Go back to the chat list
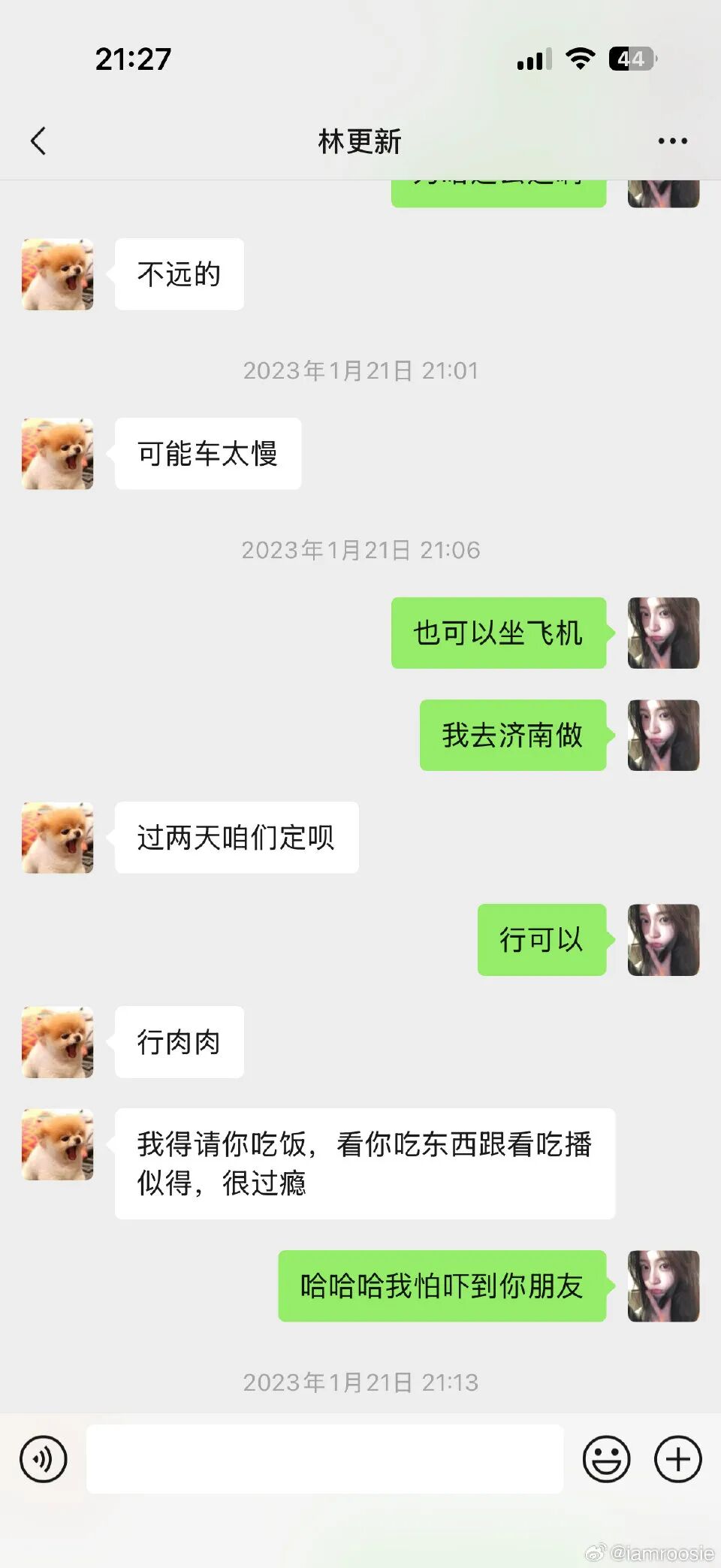This screenshot has height=1568, width=721. 38,140
